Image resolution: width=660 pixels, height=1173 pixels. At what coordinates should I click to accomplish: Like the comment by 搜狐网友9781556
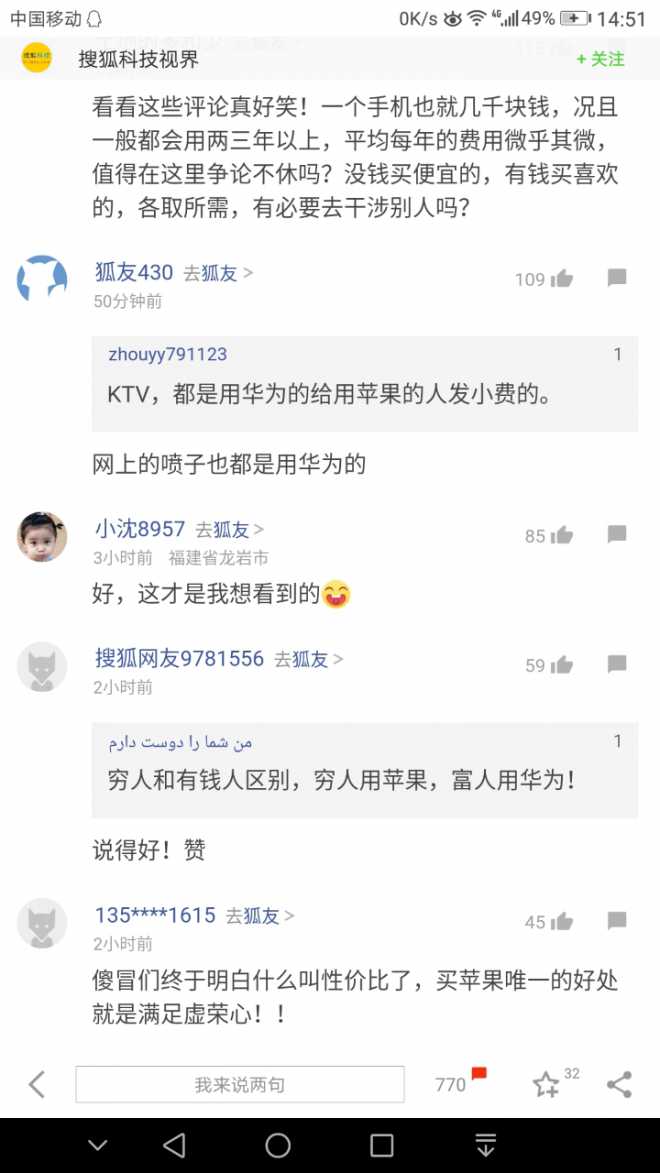561,665
